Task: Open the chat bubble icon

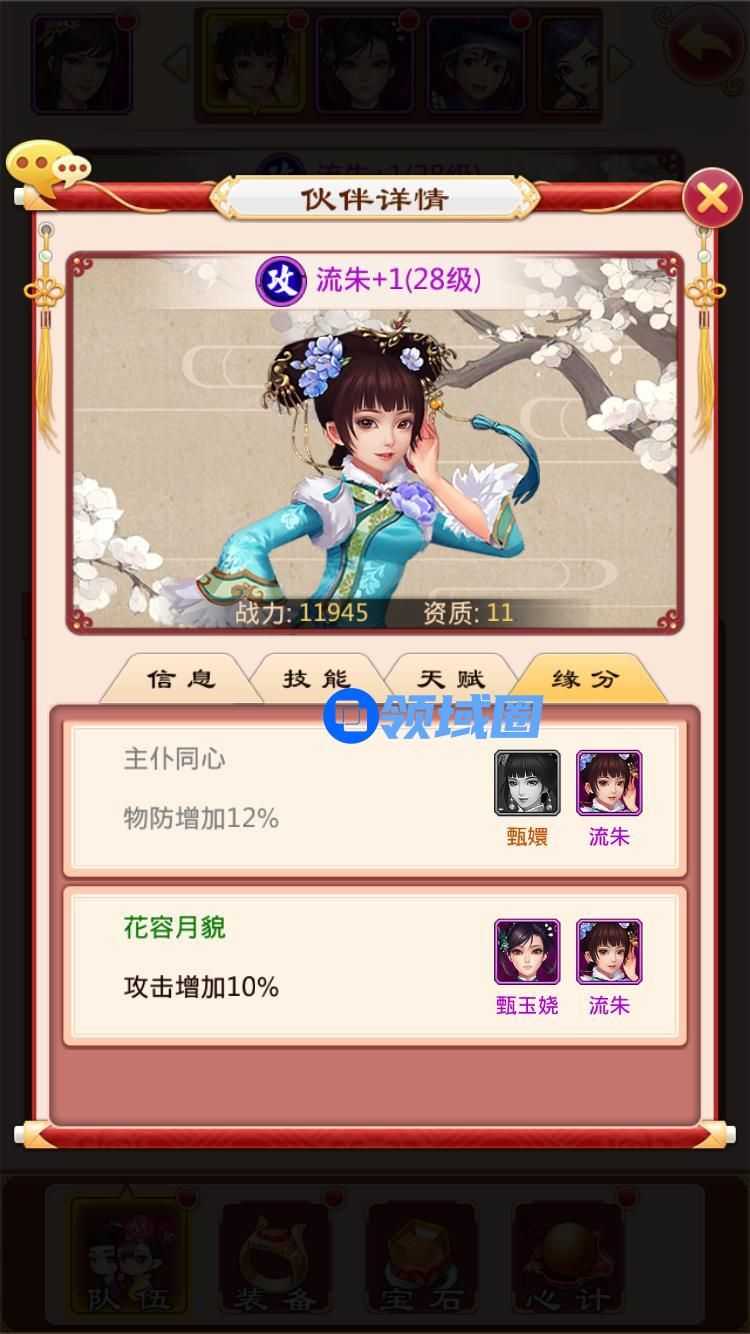Action: (x=48, y=166)
